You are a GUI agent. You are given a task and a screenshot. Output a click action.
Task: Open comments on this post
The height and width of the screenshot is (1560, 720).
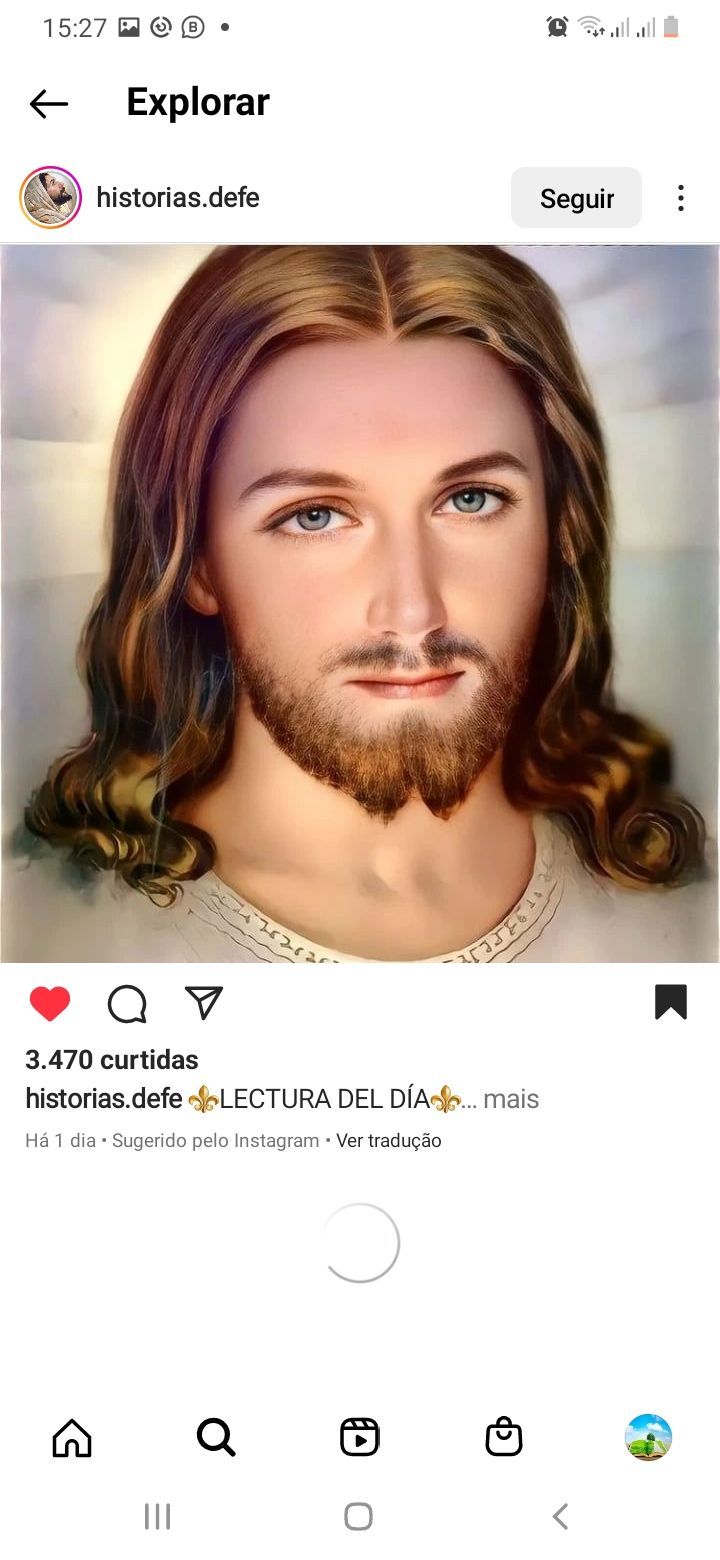point(127,1003)
